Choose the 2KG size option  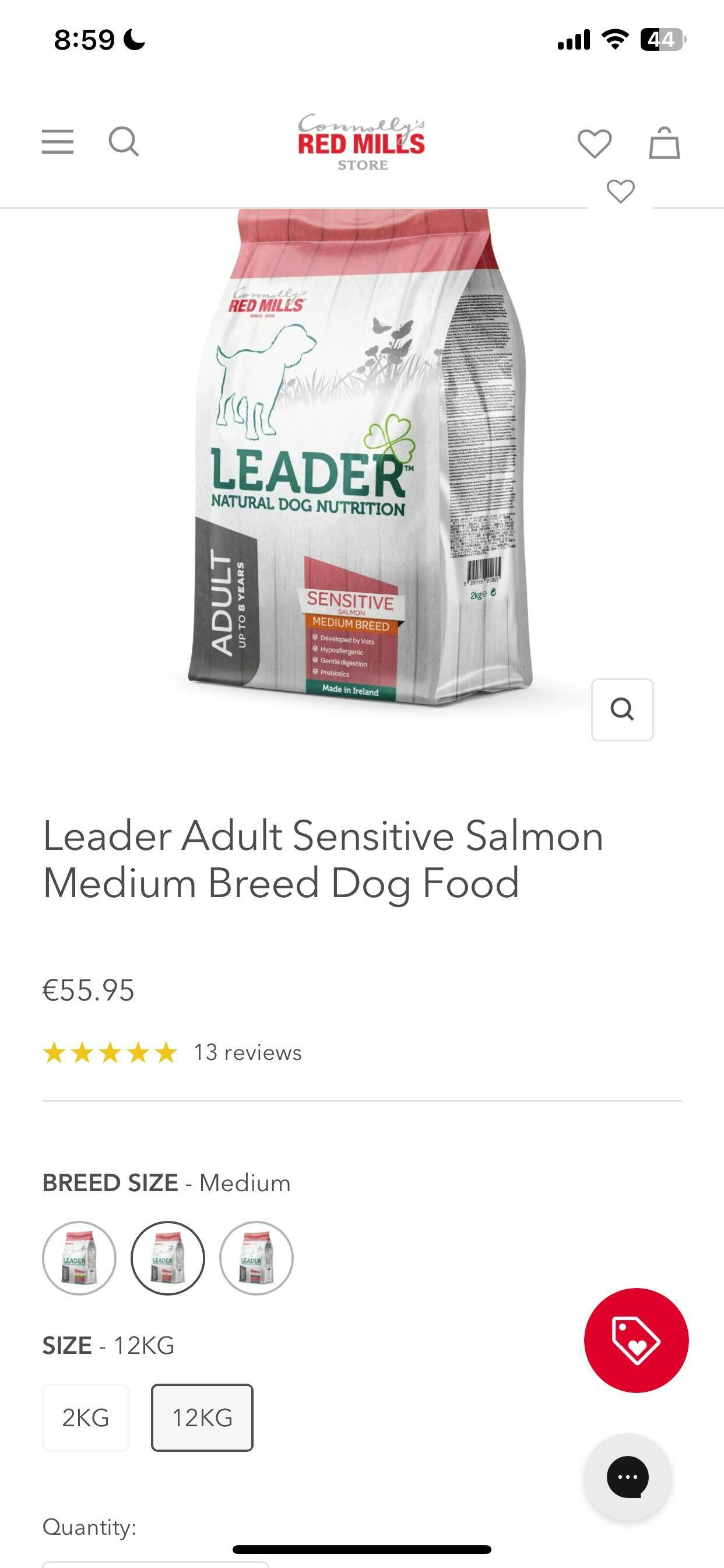[86, 1417]
